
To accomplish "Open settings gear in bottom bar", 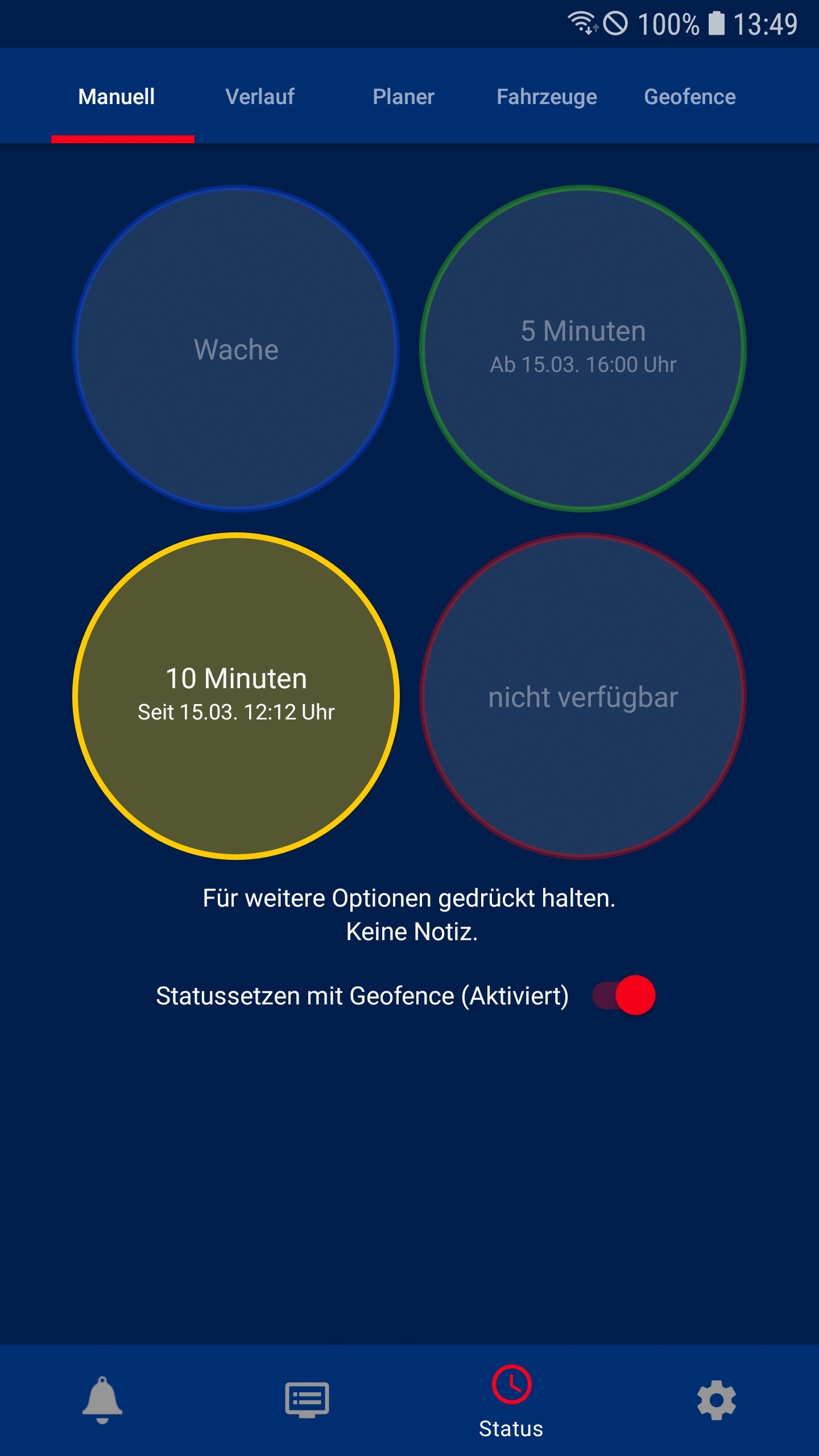I will (717, 1400).
